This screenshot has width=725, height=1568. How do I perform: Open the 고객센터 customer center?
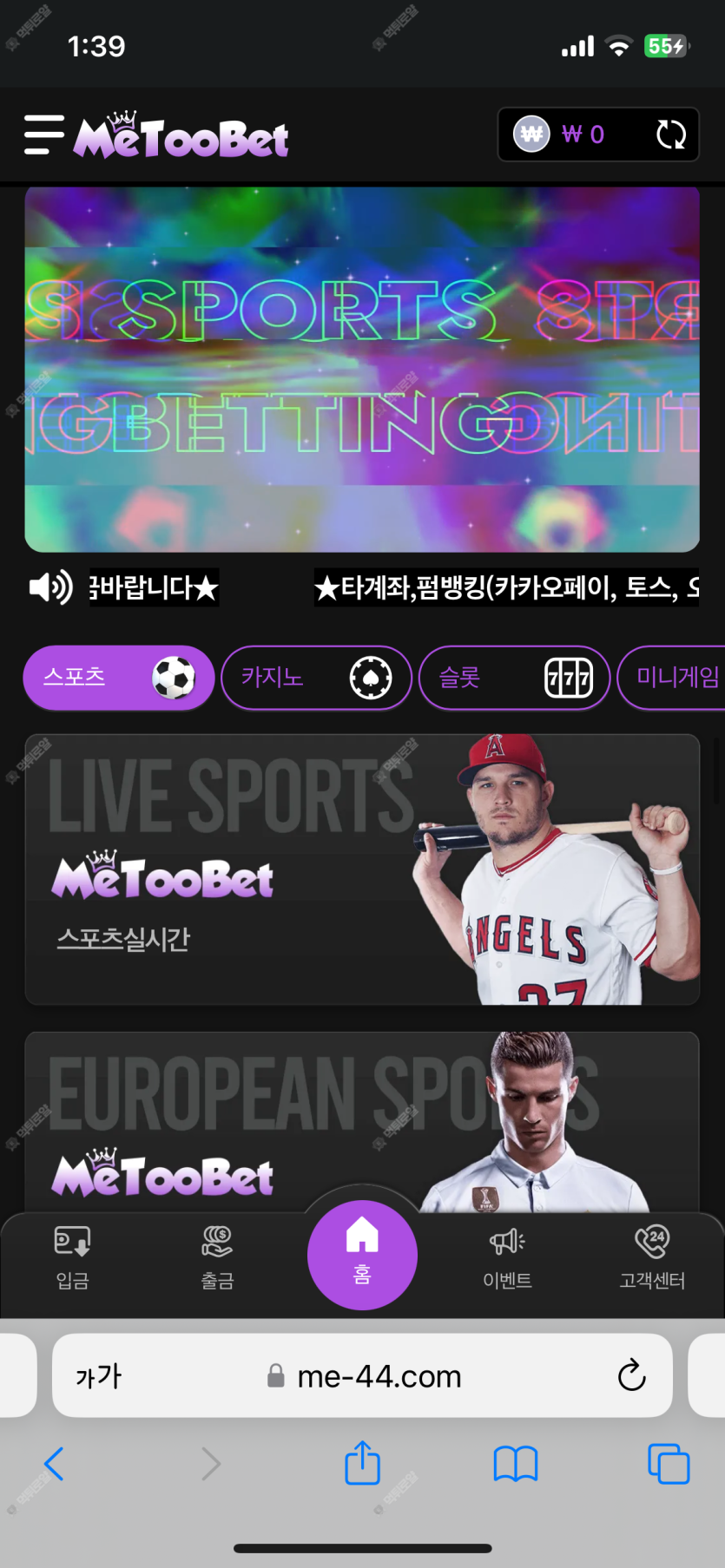(x=652, y=1257)
